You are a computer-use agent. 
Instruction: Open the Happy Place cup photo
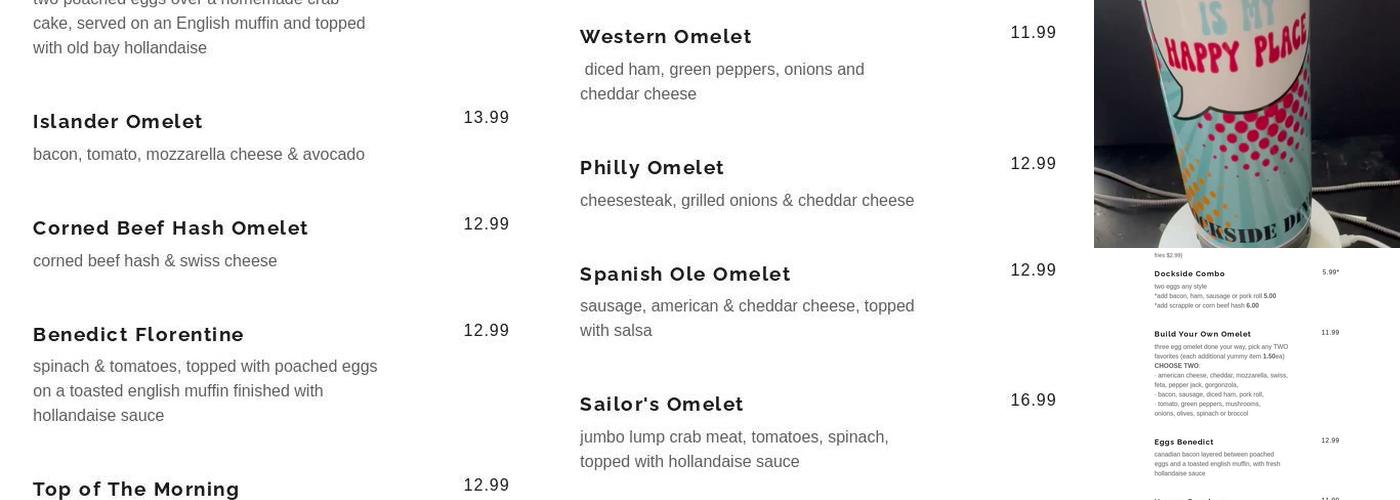[1246, 120]
